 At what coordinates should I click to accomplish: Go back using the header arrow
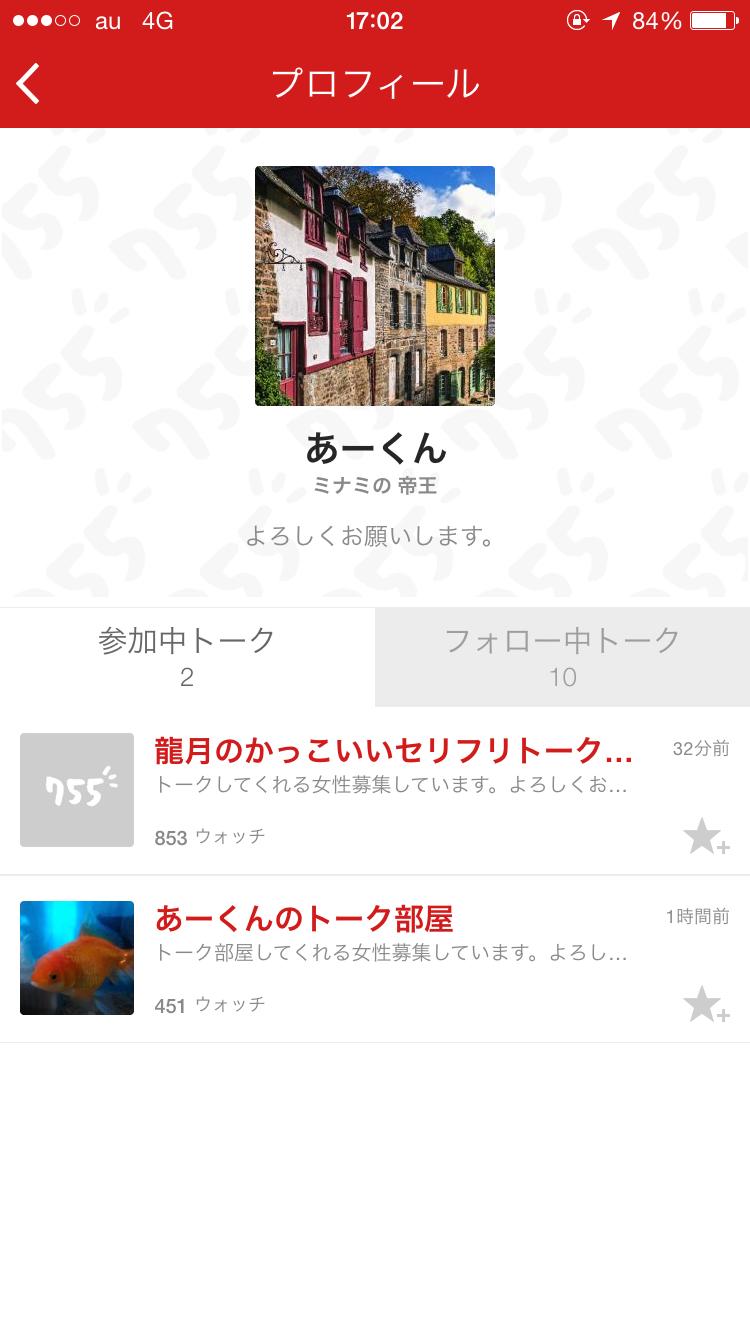(x=29, y=84)
